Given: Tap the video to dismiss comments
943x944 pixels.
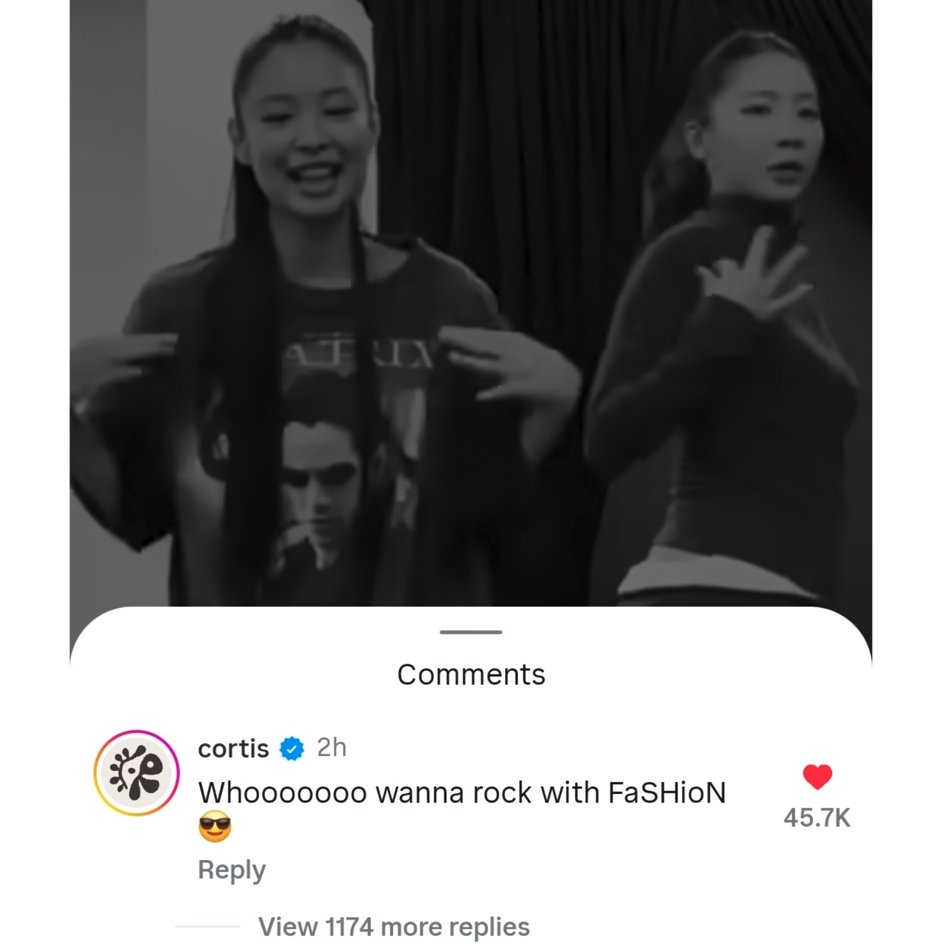Looking at the screenshot, I should [x=470, y=300].
